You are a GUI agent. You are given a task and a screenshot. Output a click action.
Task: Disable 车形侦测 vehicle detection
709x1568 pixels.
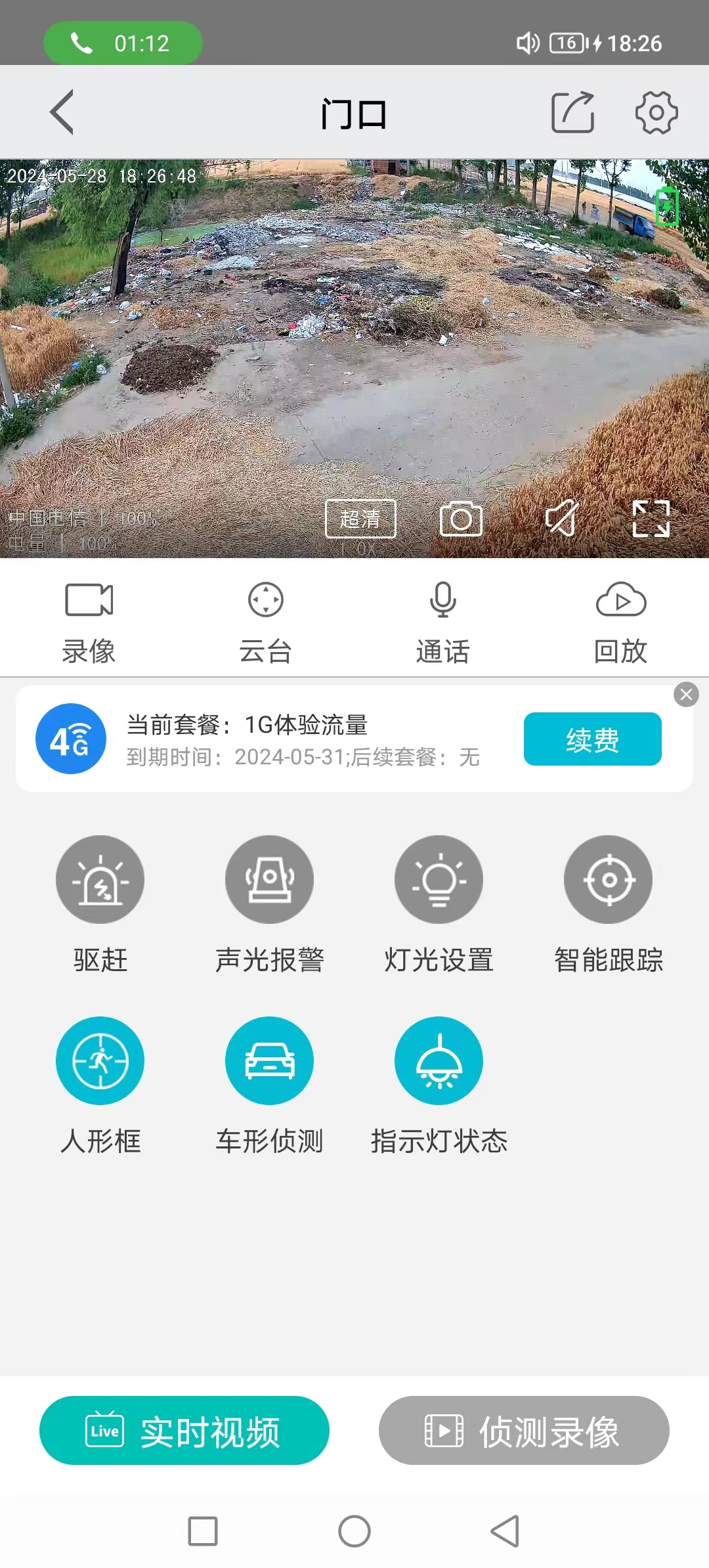coord(269,1061)
